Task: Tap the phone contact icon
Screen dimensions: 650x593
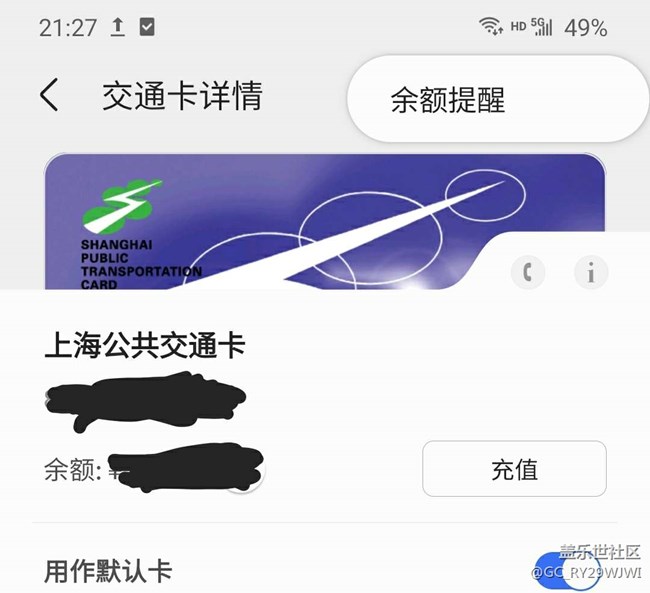Action: (528, 271)
